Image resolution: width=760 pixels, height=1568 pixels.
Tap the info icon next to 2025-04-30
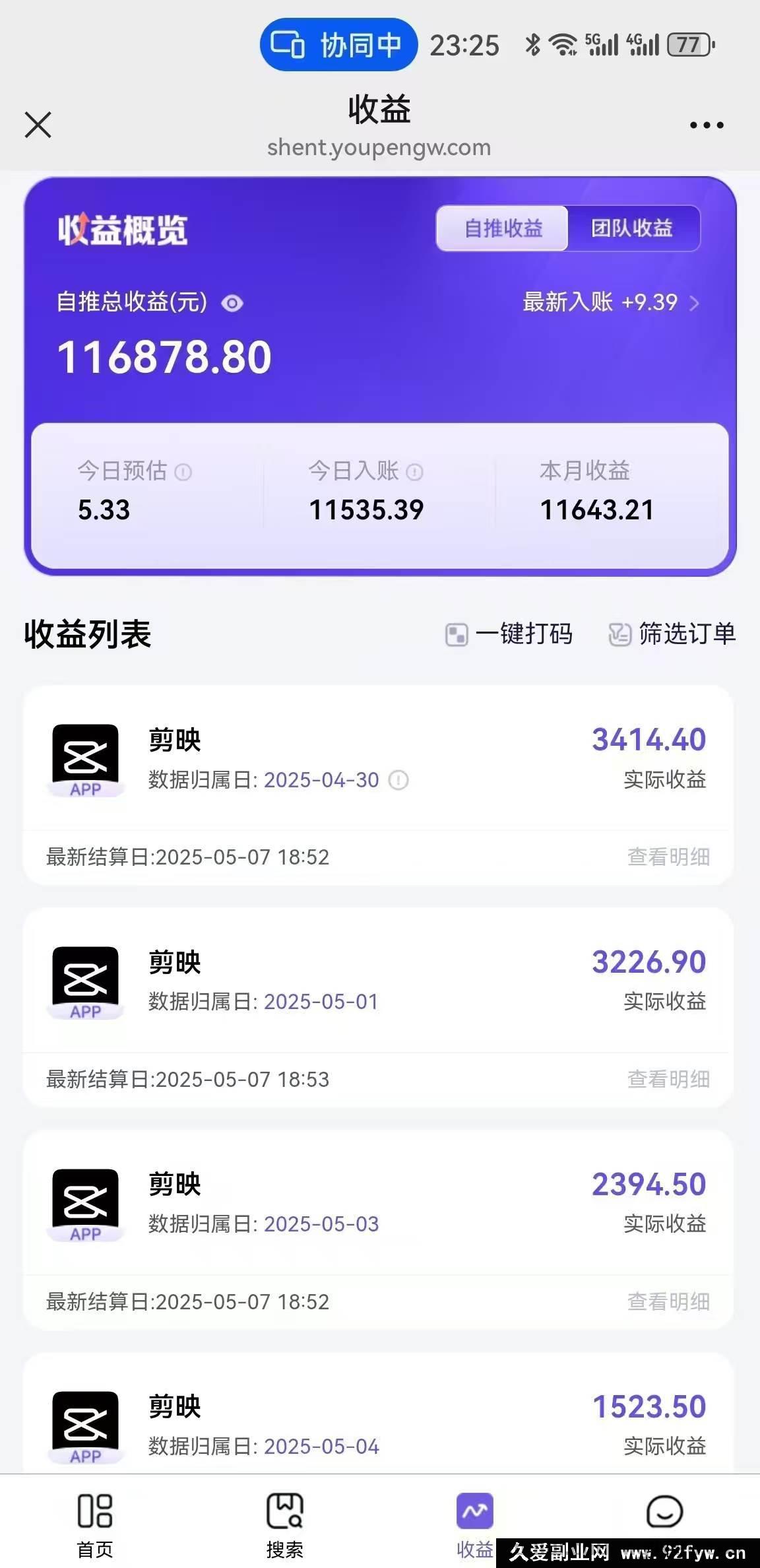click(398, 780)
